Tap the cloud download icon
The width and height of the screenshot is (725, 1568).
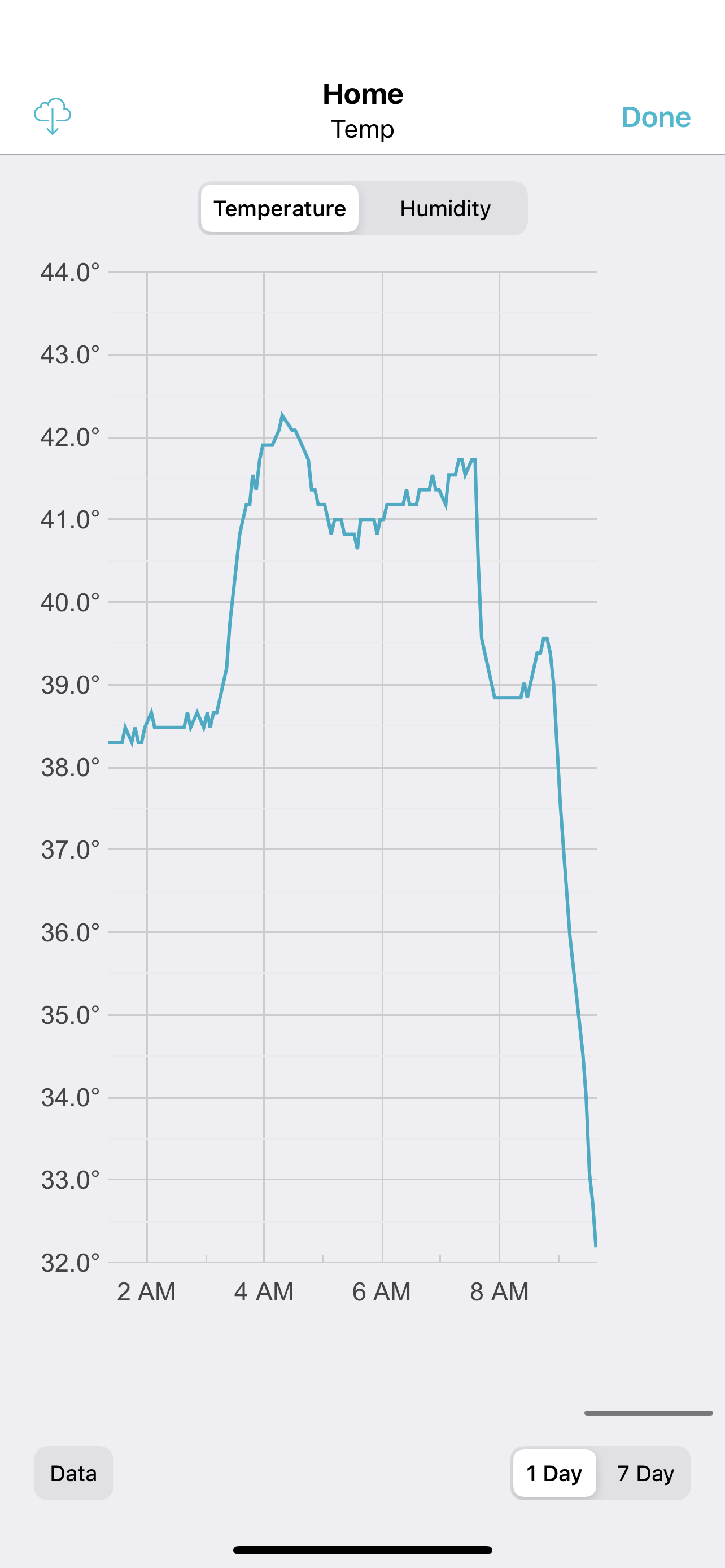pos(53,116)
